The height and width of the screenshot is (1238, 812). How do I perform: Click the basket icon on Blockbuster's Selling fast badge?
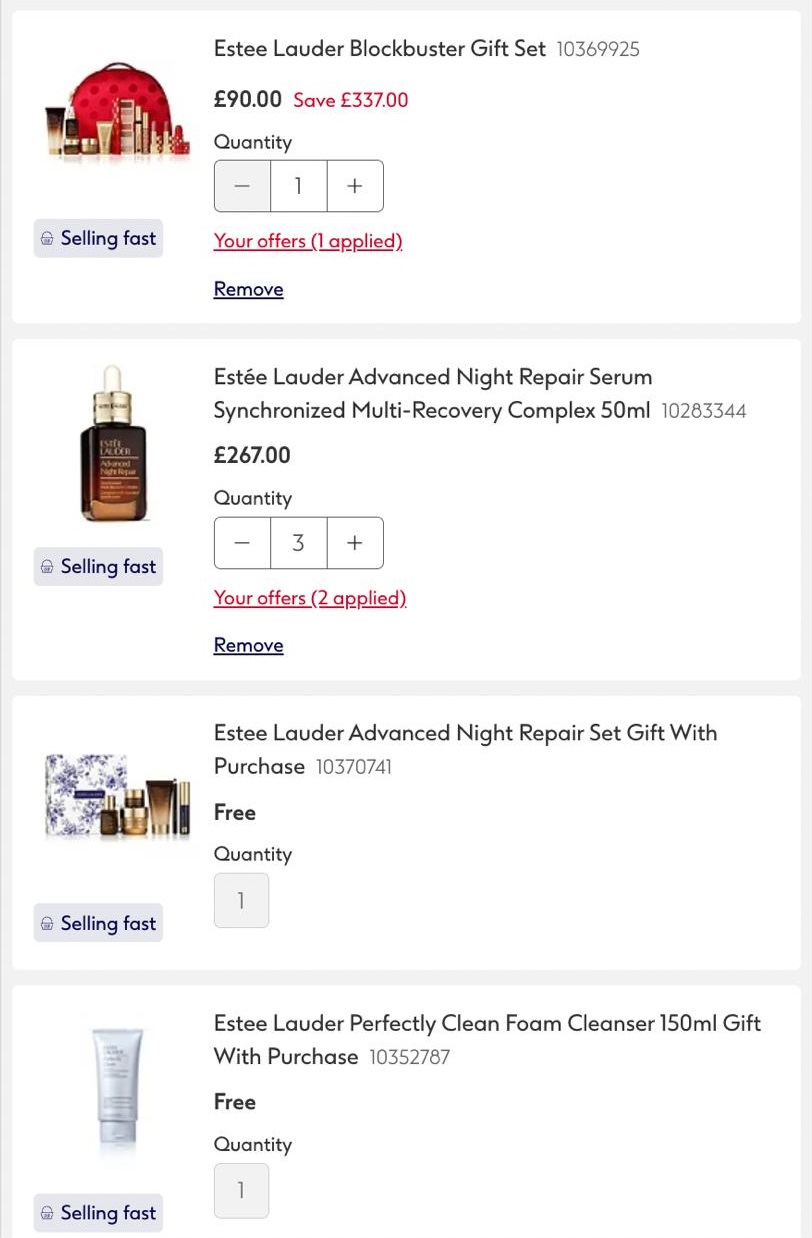click(x=47, y=238)
